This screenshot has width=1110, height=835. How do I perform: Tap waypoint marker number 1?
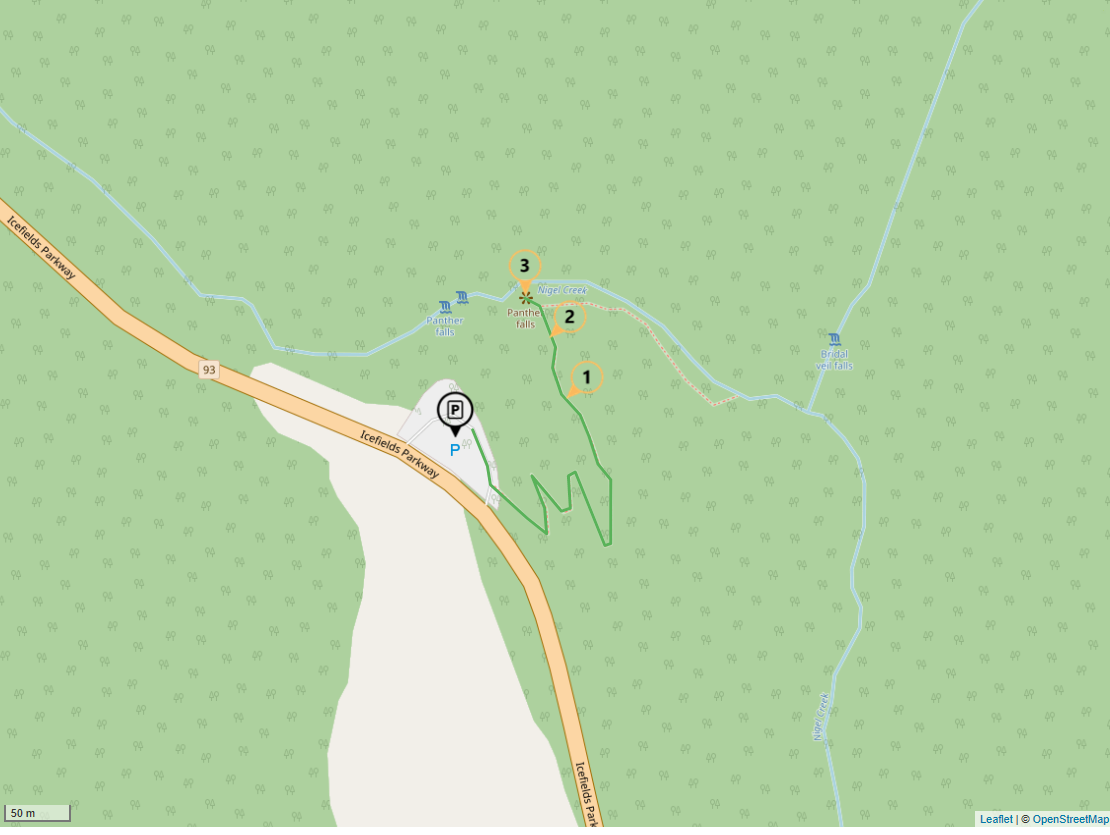coord(587,377)
